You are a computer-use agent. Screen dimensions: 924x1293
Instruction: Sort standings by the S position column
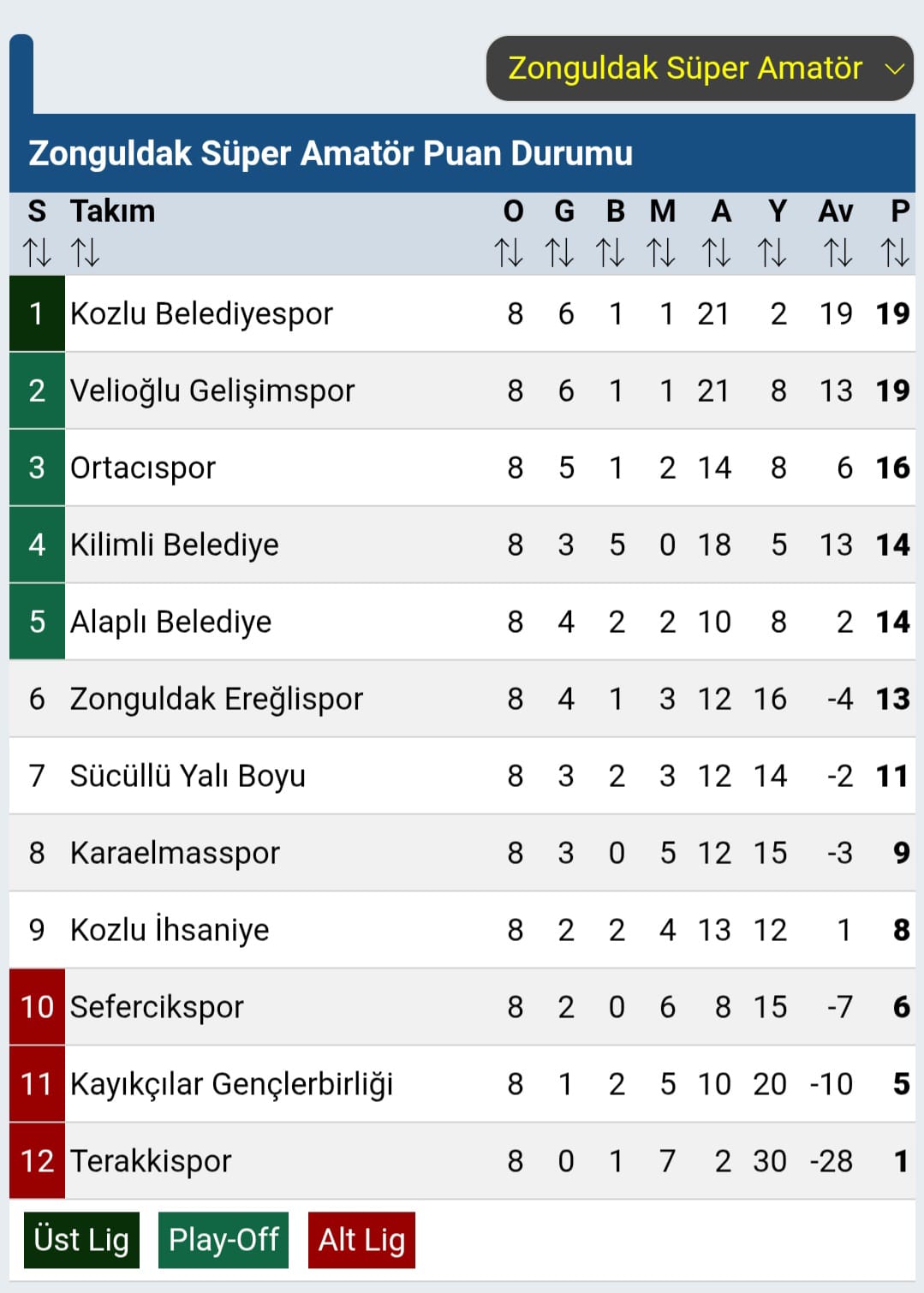point(37,253)
